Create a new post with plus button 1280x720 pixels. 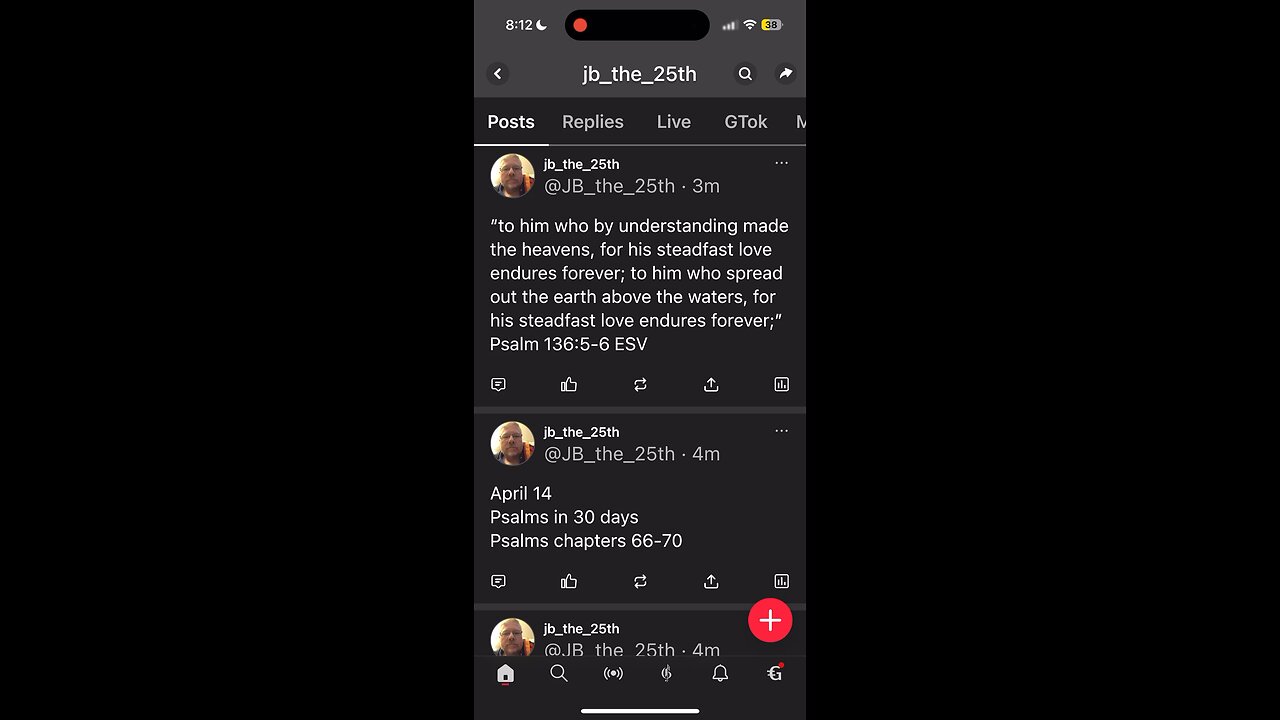[770, 621]
